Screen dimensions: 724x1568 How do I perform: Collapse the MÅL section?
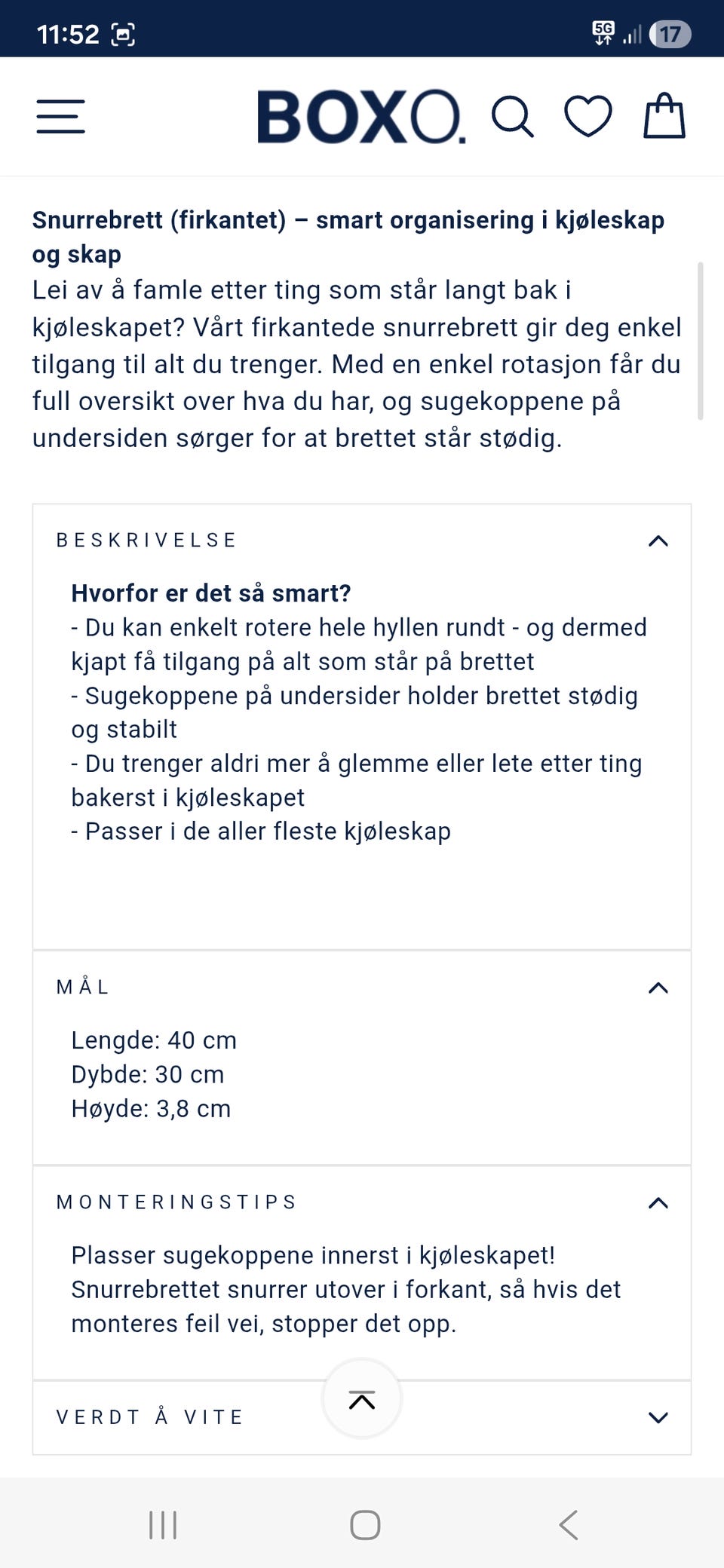click(658, 988)
